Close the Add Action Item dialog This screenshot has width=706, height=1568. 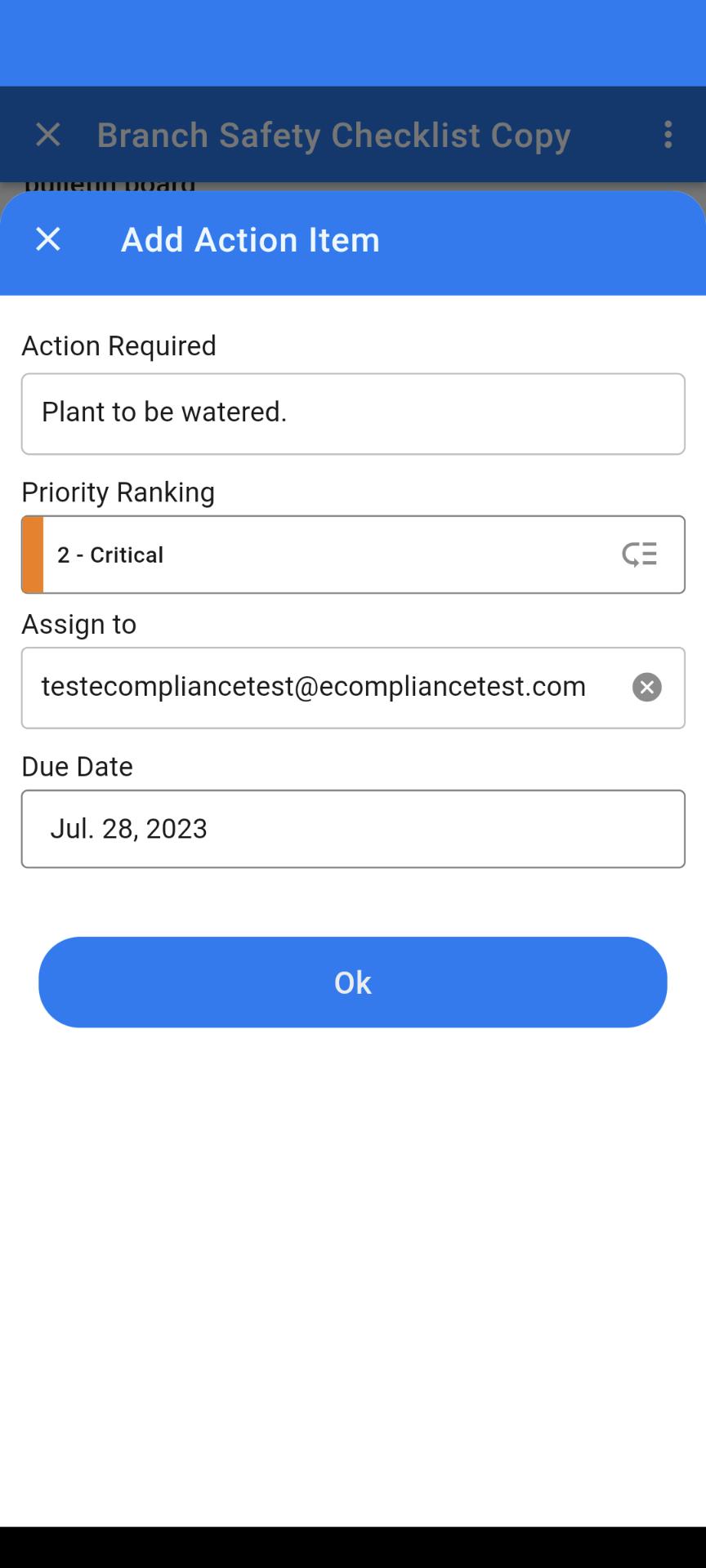click(48, 239)
